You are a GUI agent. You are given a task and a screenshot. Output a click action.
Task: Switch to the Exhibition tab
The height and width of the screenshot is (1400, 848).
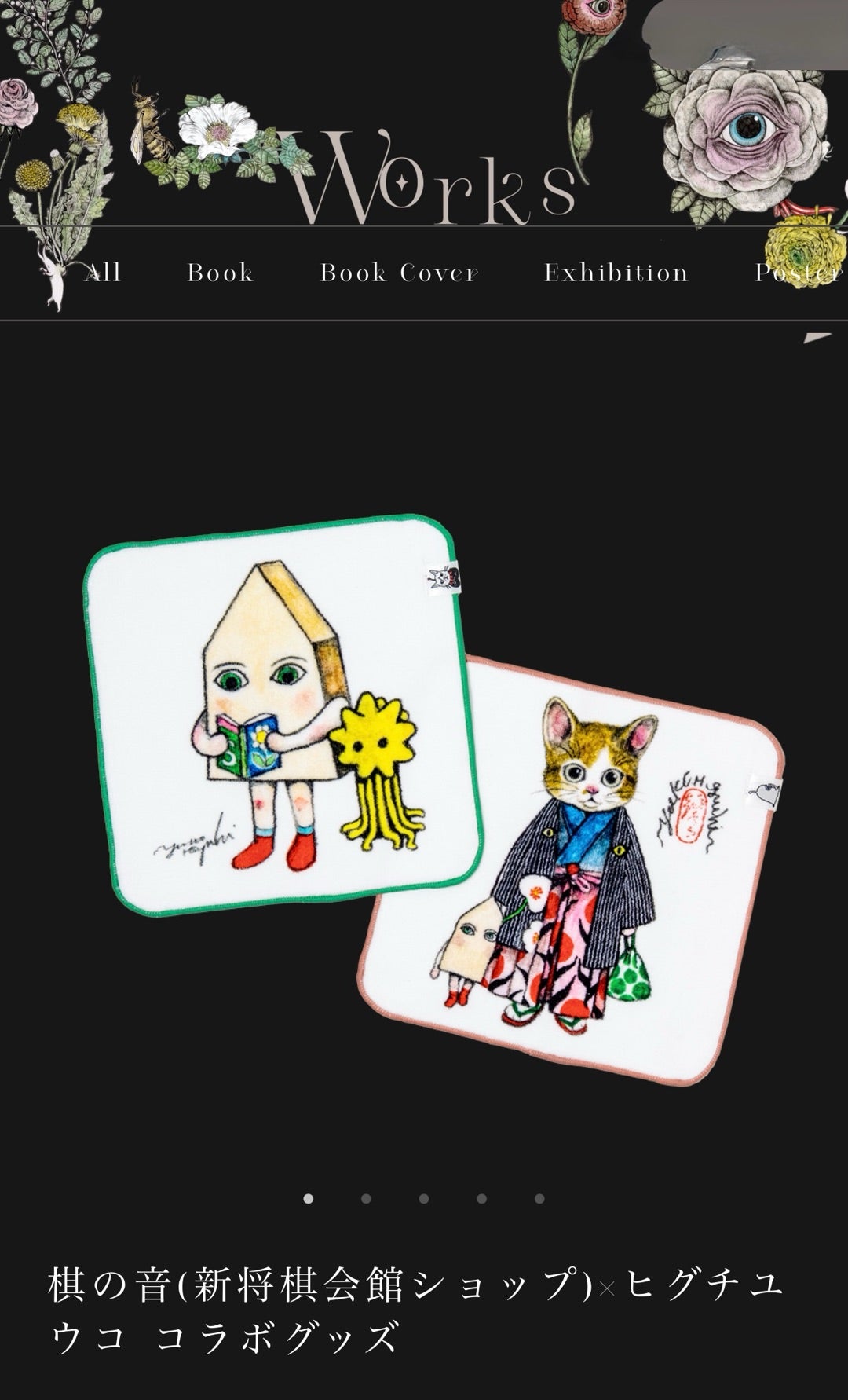pos(616,273)
